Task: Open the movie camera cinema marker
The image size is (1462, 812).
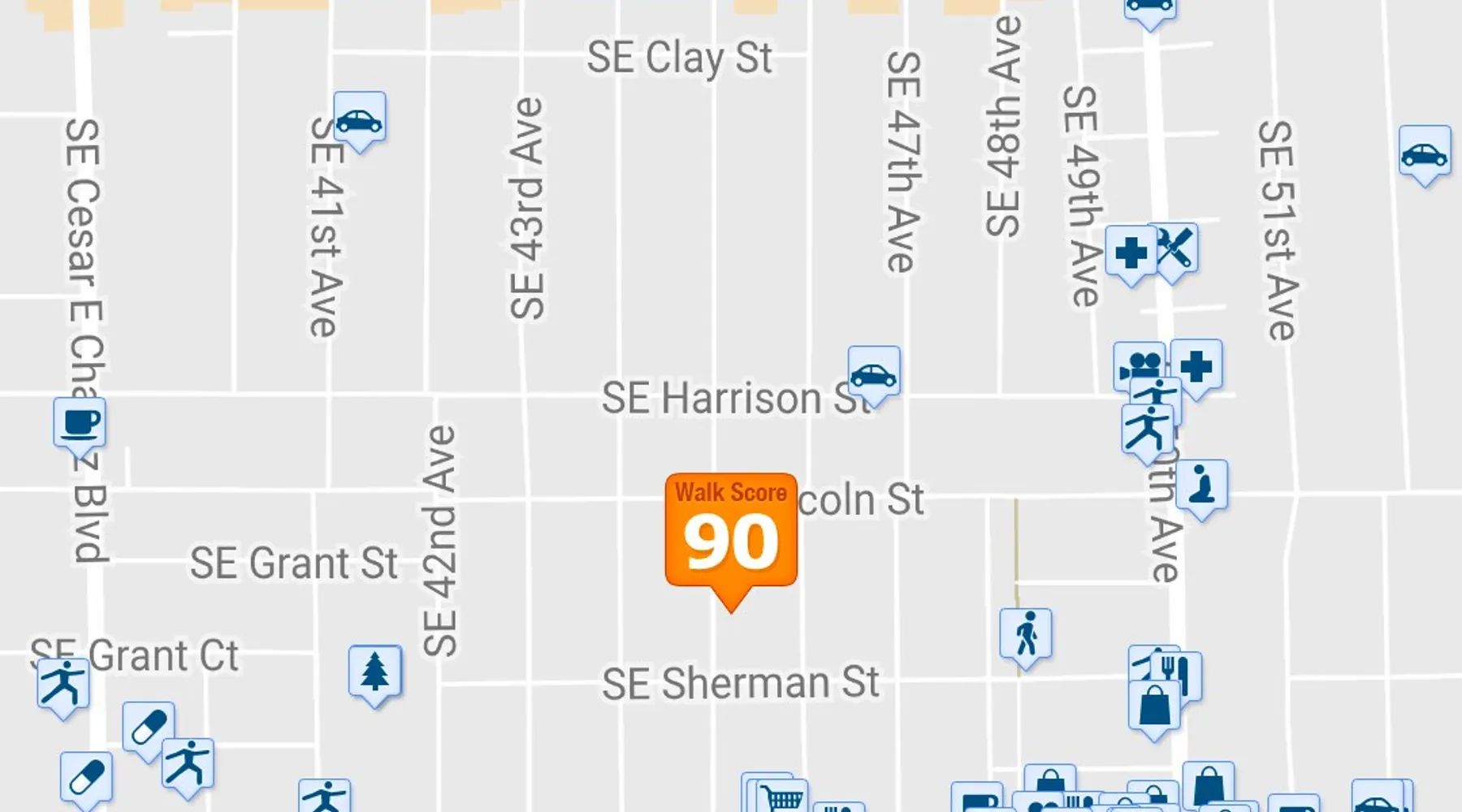Action: coord(1139,364)
